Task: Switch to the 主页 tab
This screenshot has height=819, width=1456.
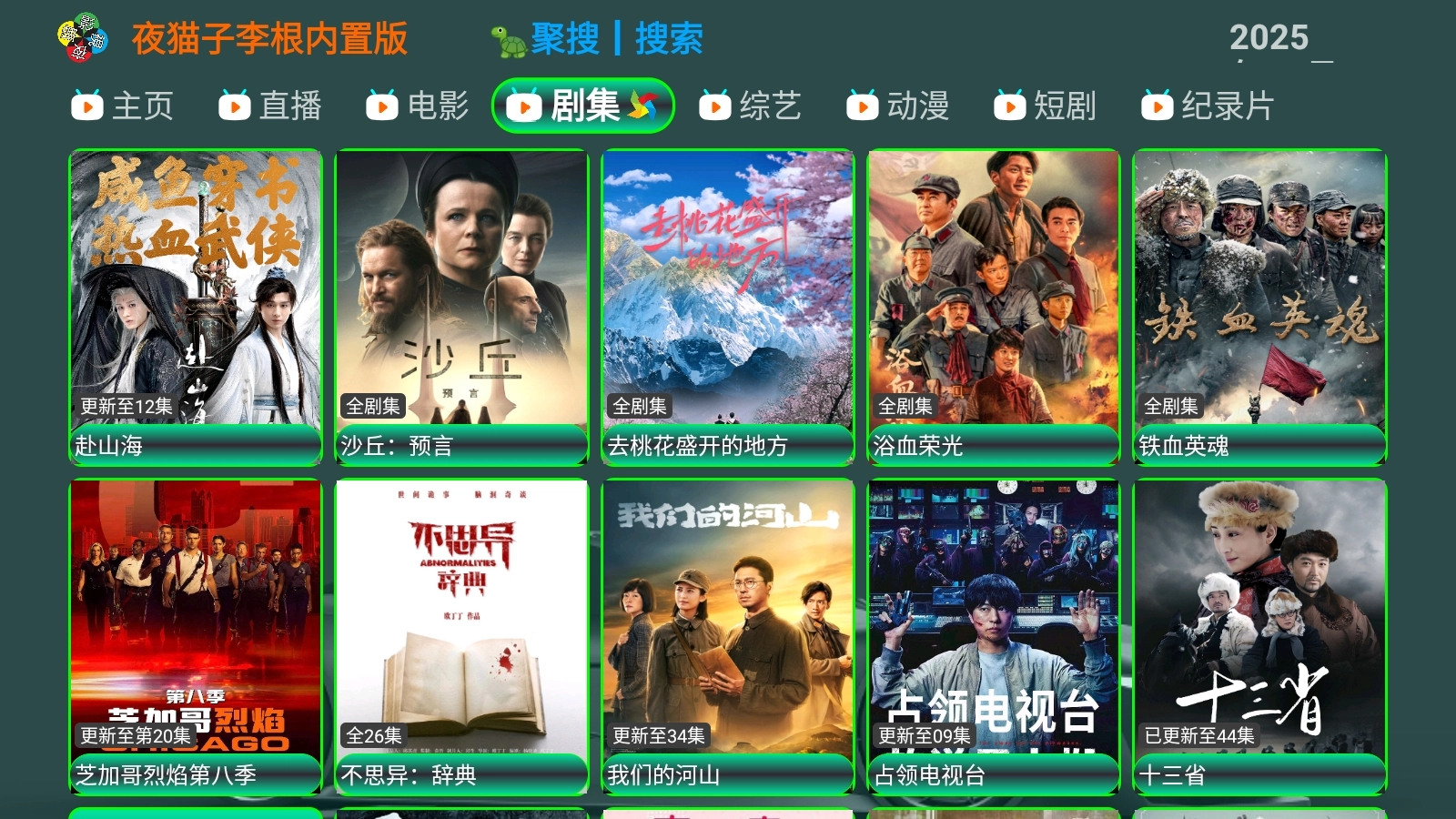Action: (123, 106)
